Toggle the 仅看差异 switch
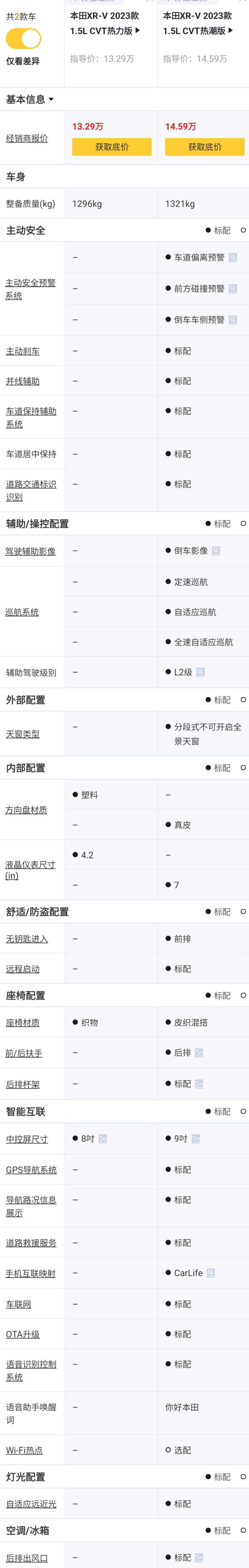 (x=23, y=39)
